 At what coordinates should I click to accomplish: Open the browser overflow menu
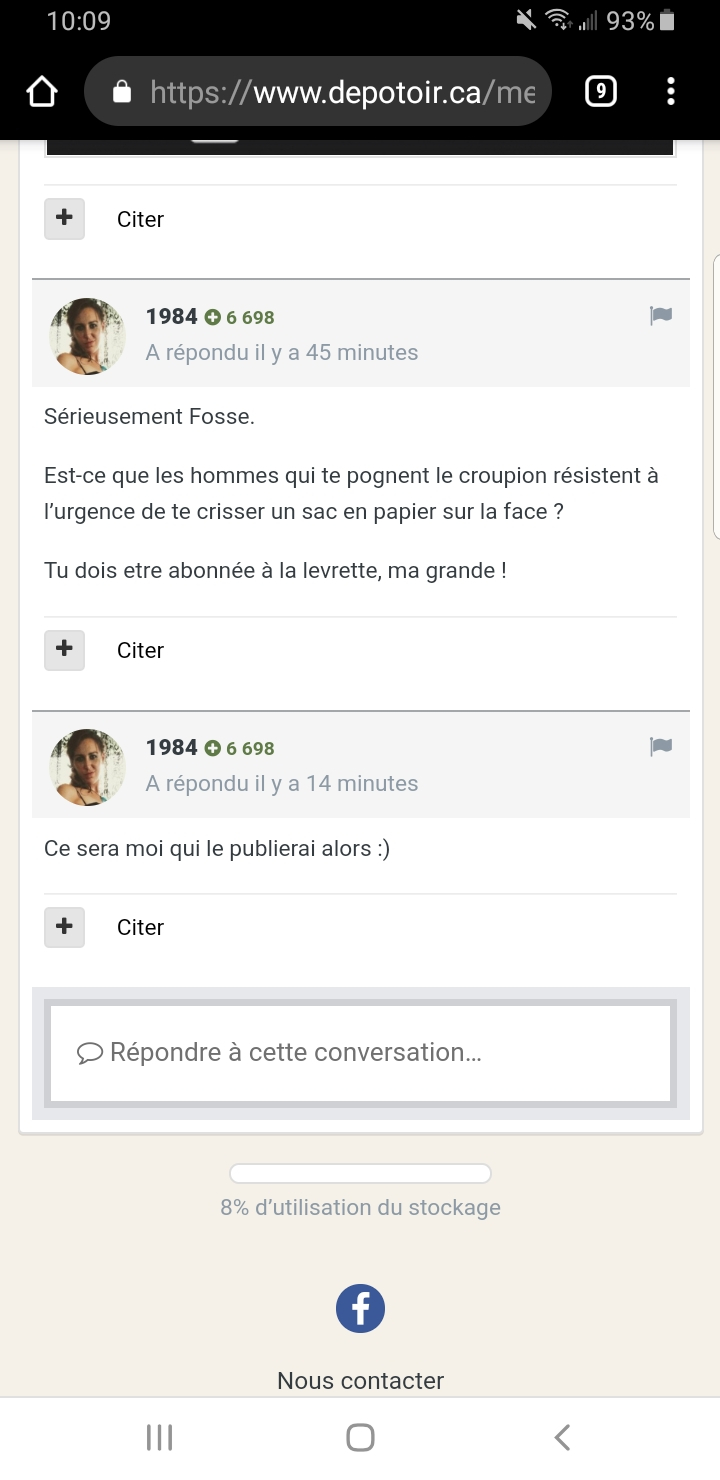[x=671, y=92]
